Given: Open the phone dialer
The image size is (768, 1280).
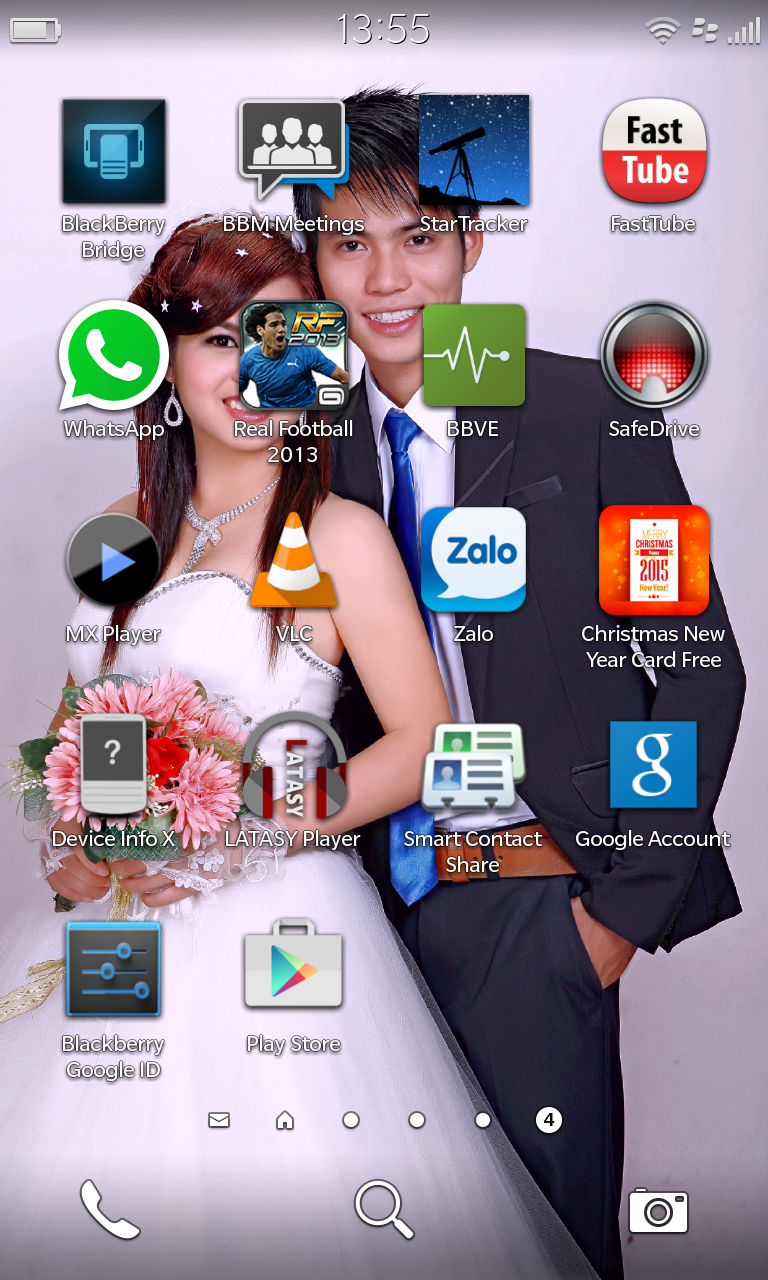Looking at the screenshot, I should click(x=109, y=1210).
